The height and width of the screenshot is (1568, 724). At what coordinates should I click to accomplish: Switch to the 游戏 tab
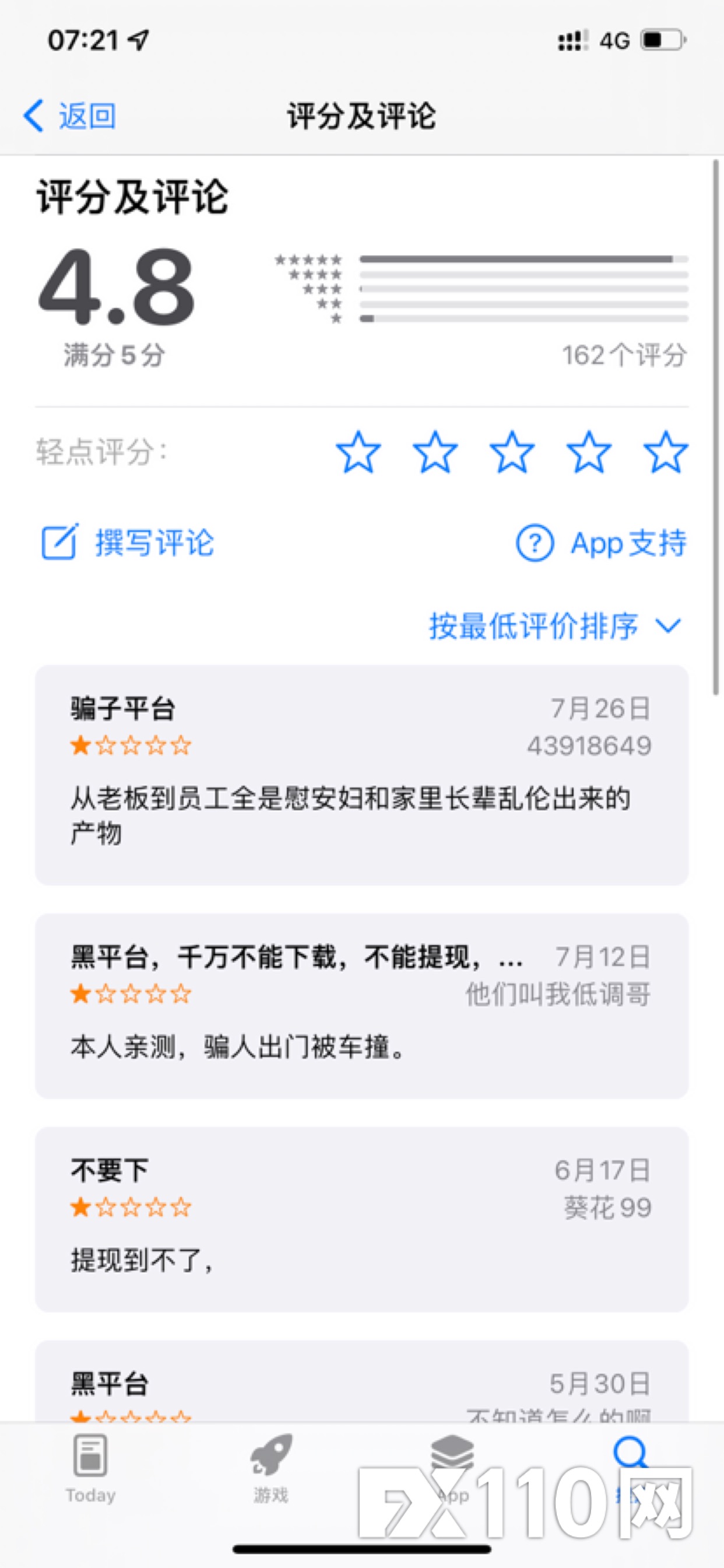point(271,1468)
